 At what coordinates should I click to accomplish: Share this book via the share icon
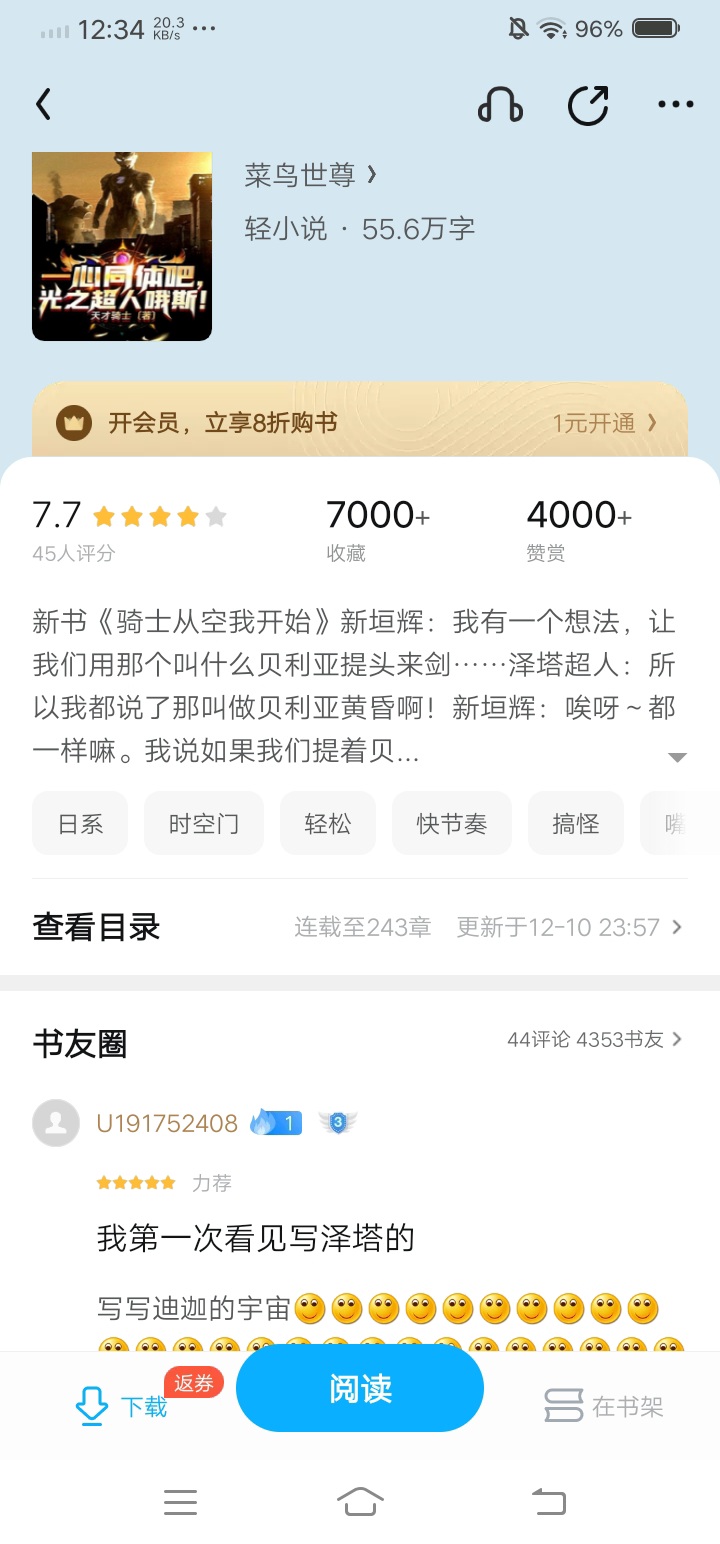[588, 104]
